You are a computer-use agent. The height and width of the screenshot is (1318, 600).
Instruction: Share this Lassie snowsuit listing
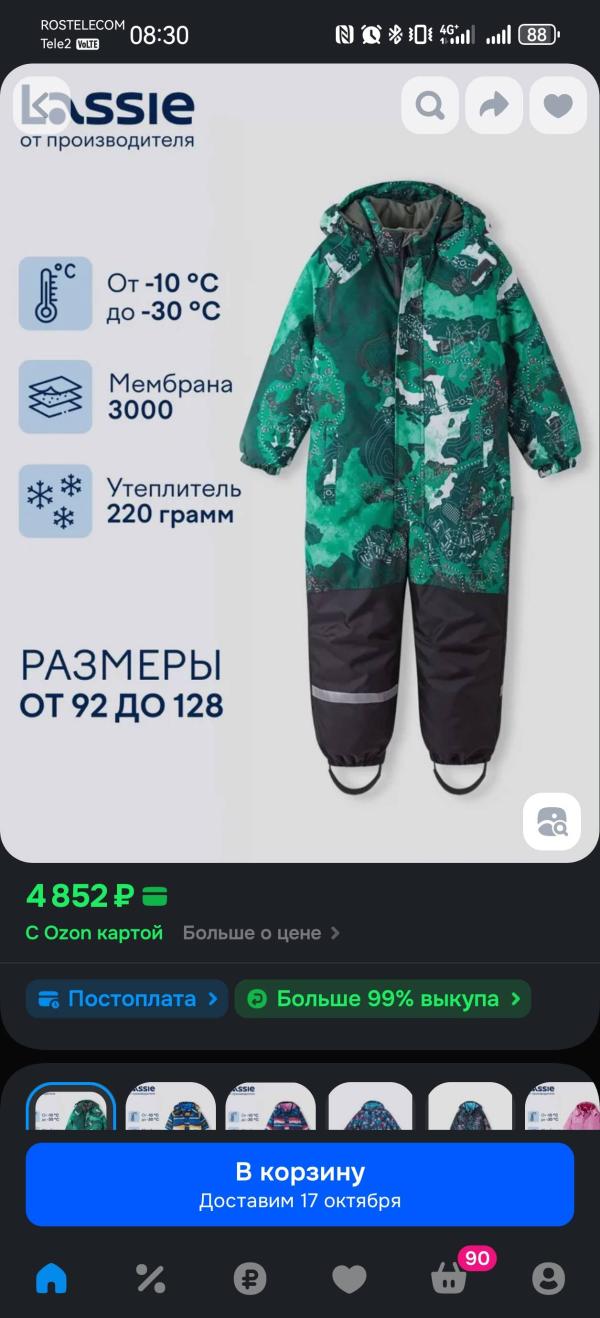click(x=494, y=105)
